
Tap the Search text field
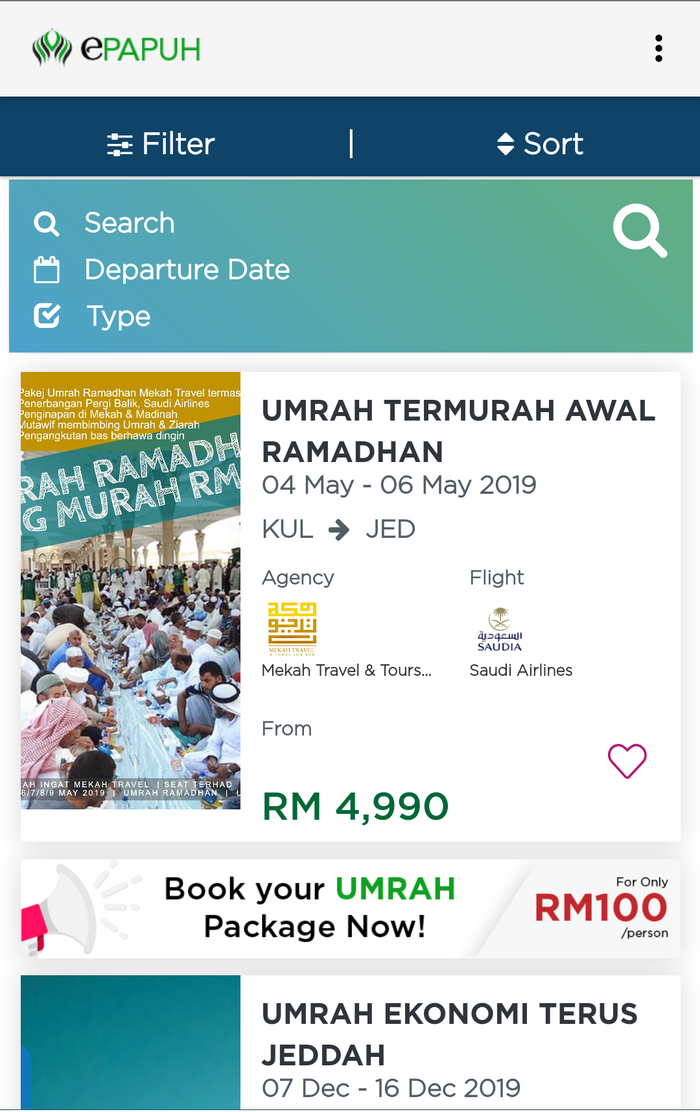point(129,223)
